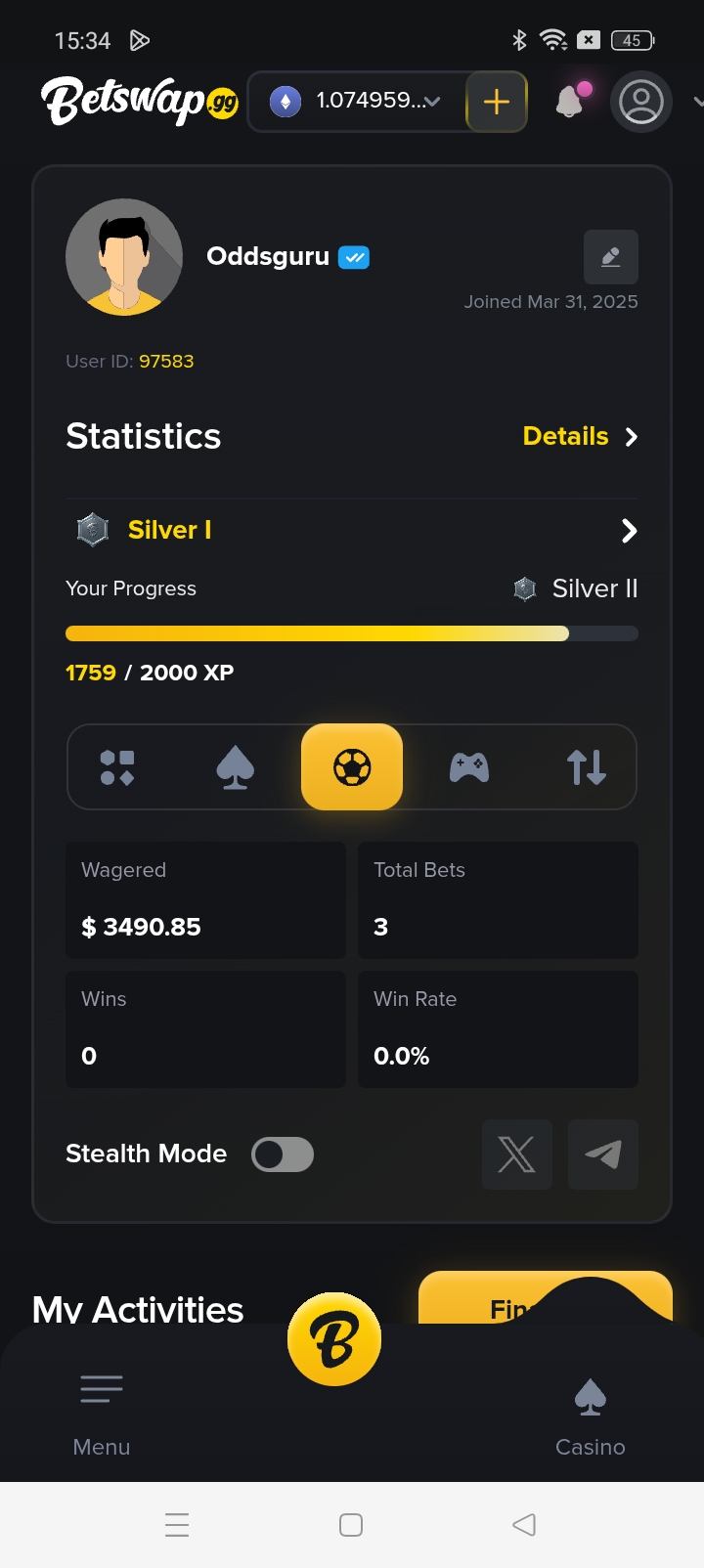Viewport: 704px width, 1568px height.
Task: Tap the yellow B center button
Action: coord(334,1339)
